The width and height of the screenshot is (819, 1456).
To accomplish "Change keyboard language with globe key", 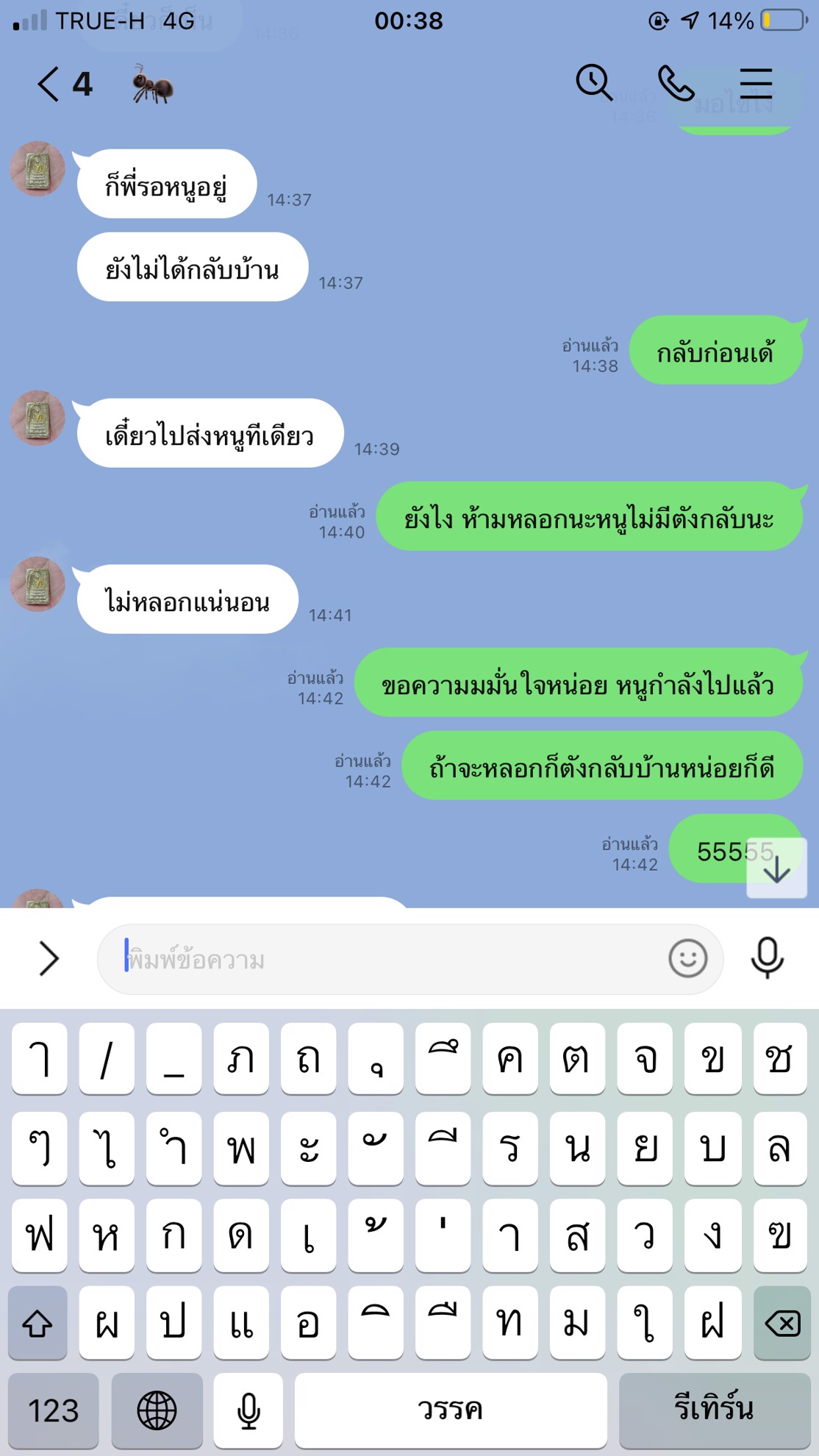I will pos(157,1410).
